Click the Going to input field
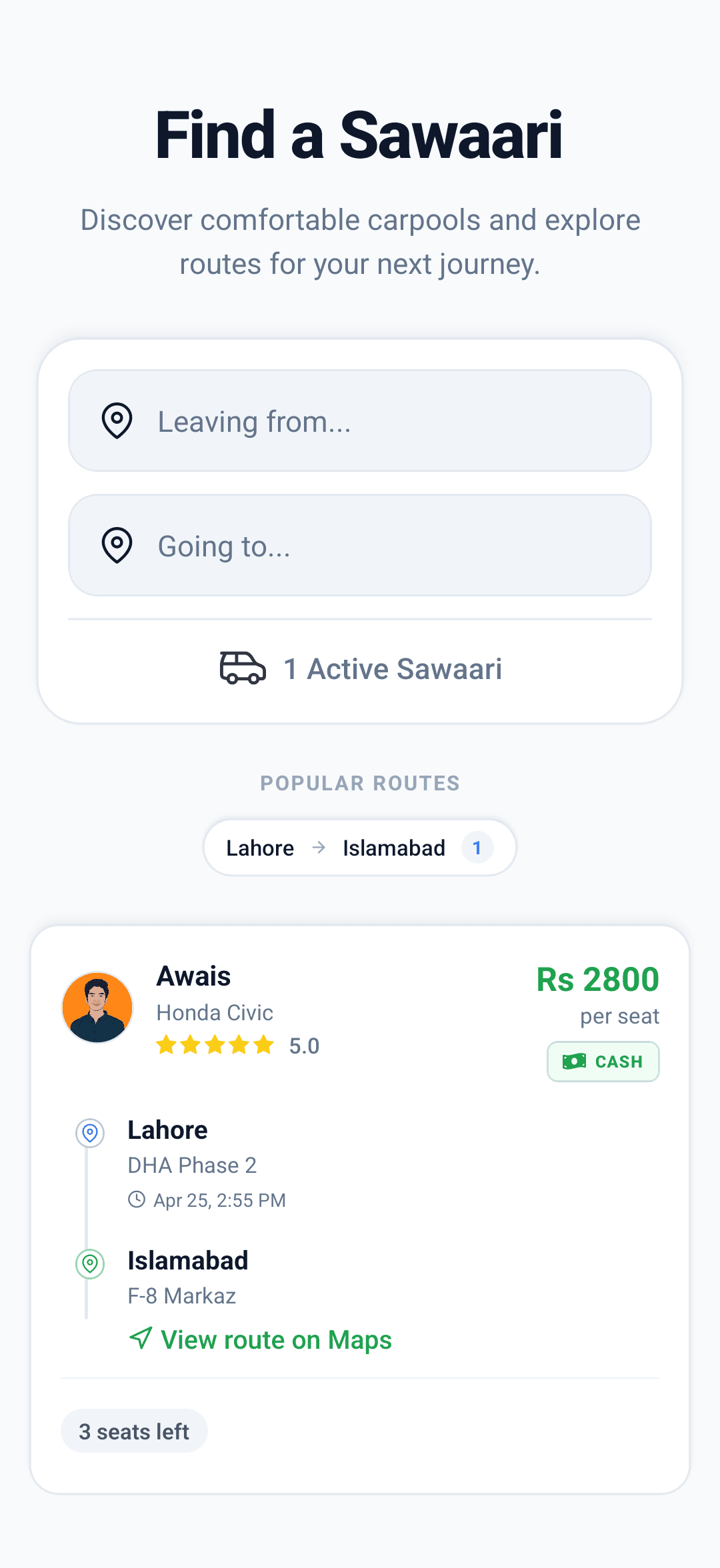 click(x=360, y=545)
